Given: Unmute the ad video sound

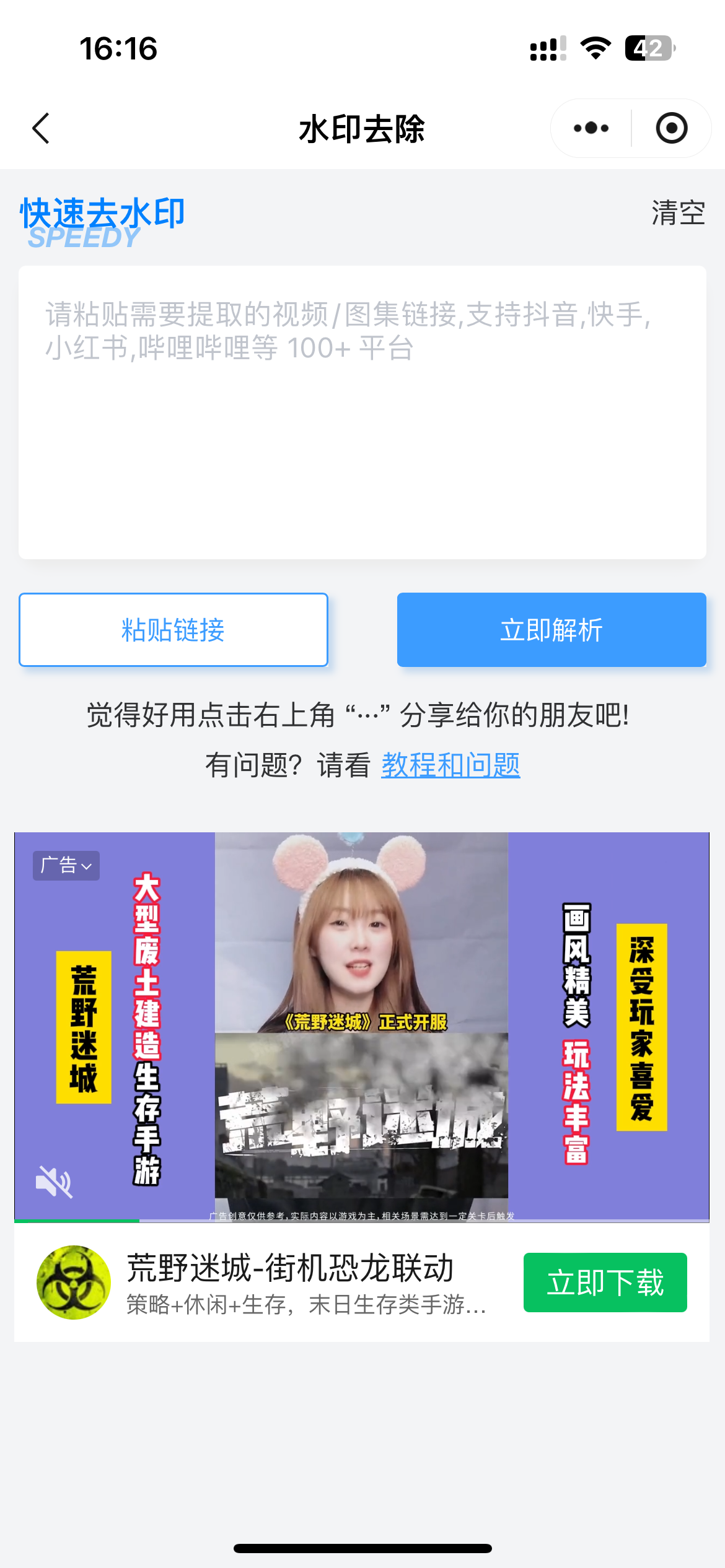Looking at the screenshot, I should pos(54,1181).
